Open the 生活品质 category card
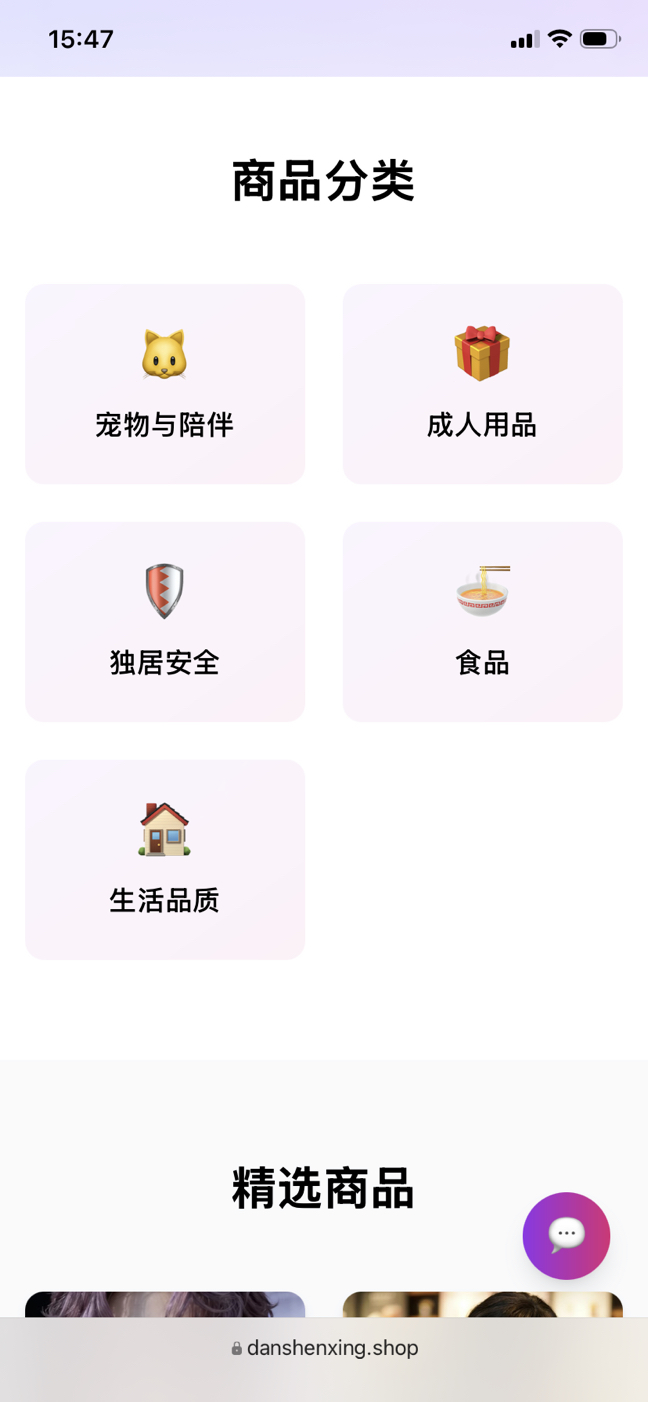This screenshot has width=648, height=1402. [x=165, y=860]
